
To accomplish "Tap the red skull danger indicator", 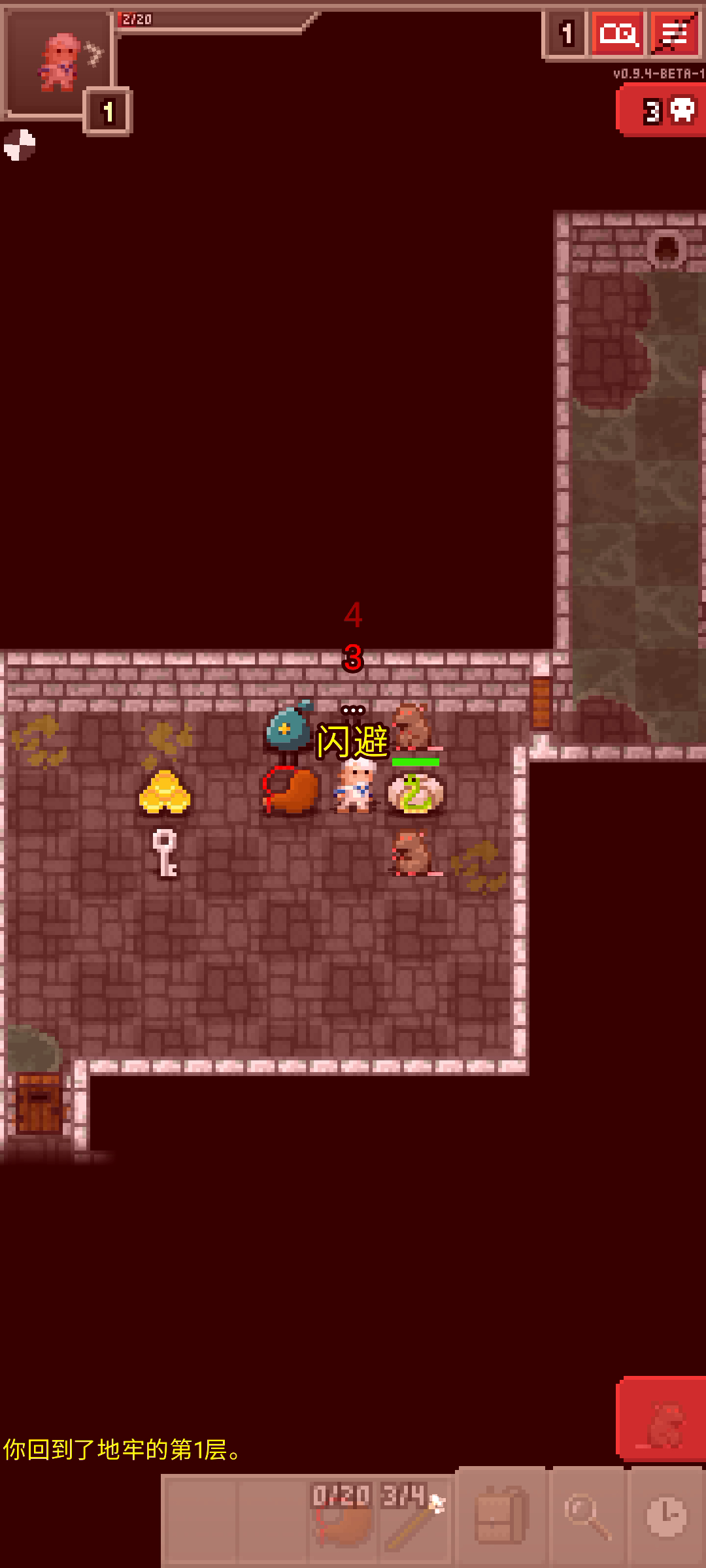I will (x=662, y=110).
